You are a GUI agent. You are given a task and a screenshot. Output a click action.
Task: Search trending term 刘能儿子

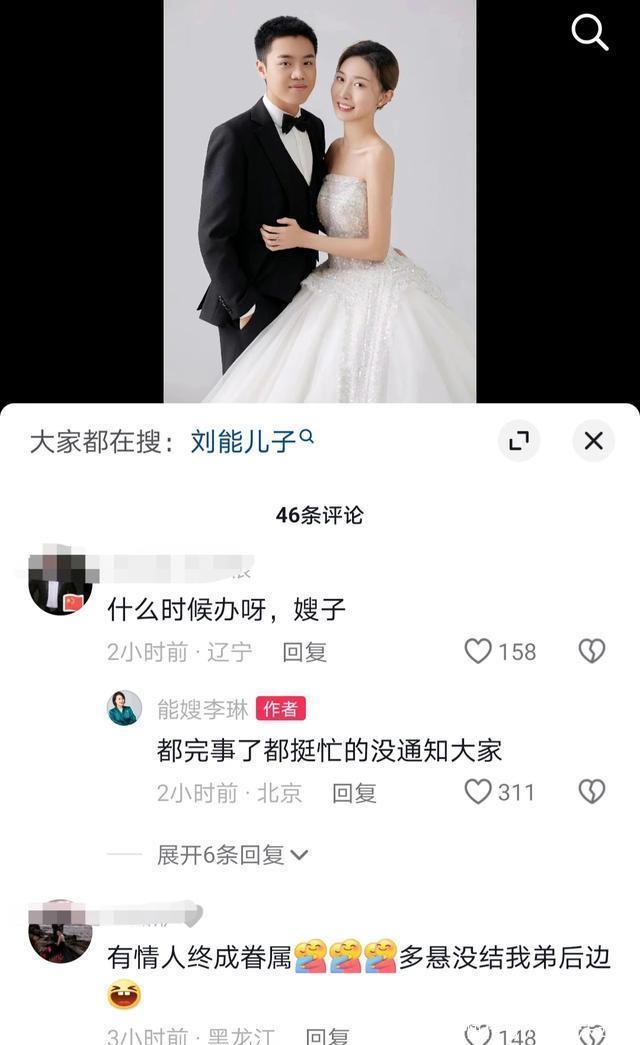click(251, 441)
